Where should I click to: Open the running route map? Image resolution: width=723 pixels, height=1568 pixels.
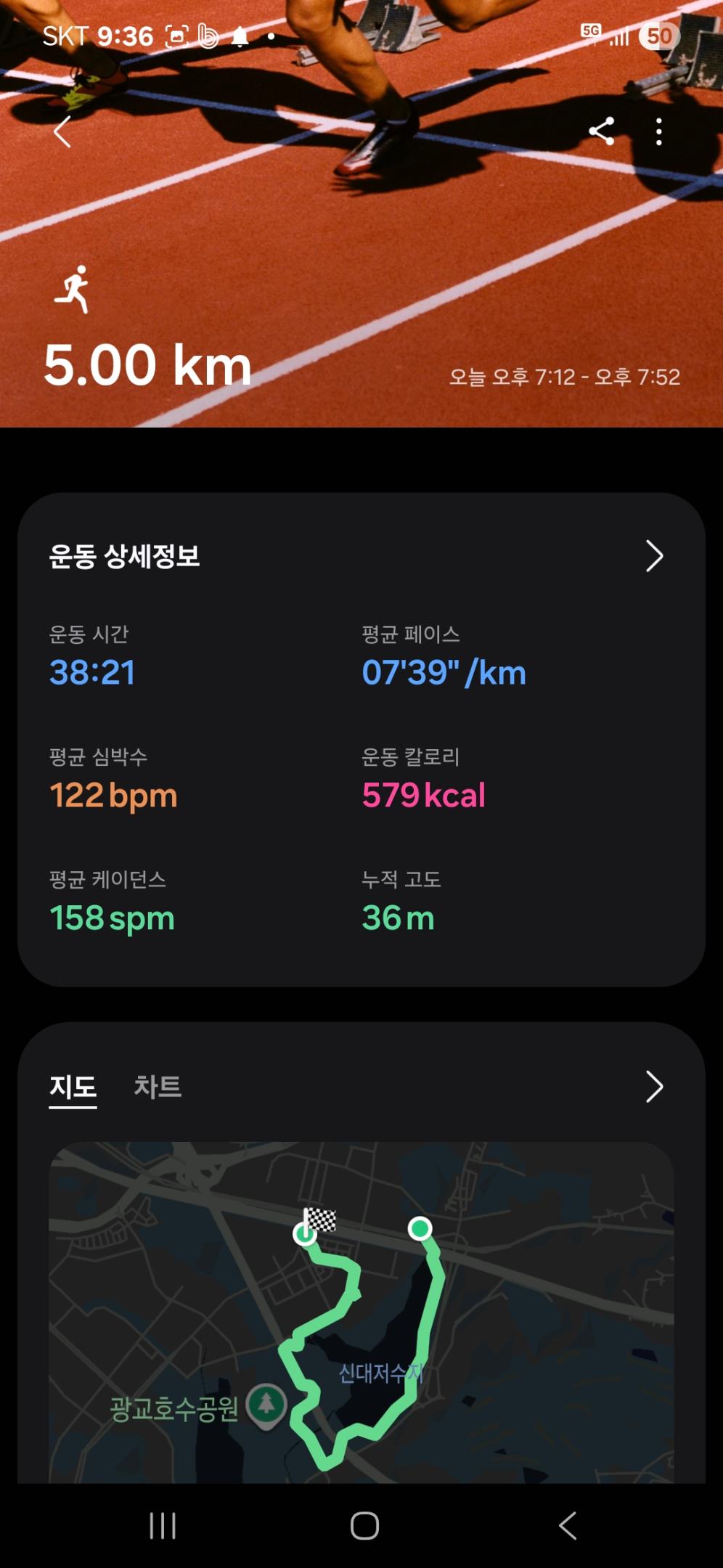point(361,1314)
